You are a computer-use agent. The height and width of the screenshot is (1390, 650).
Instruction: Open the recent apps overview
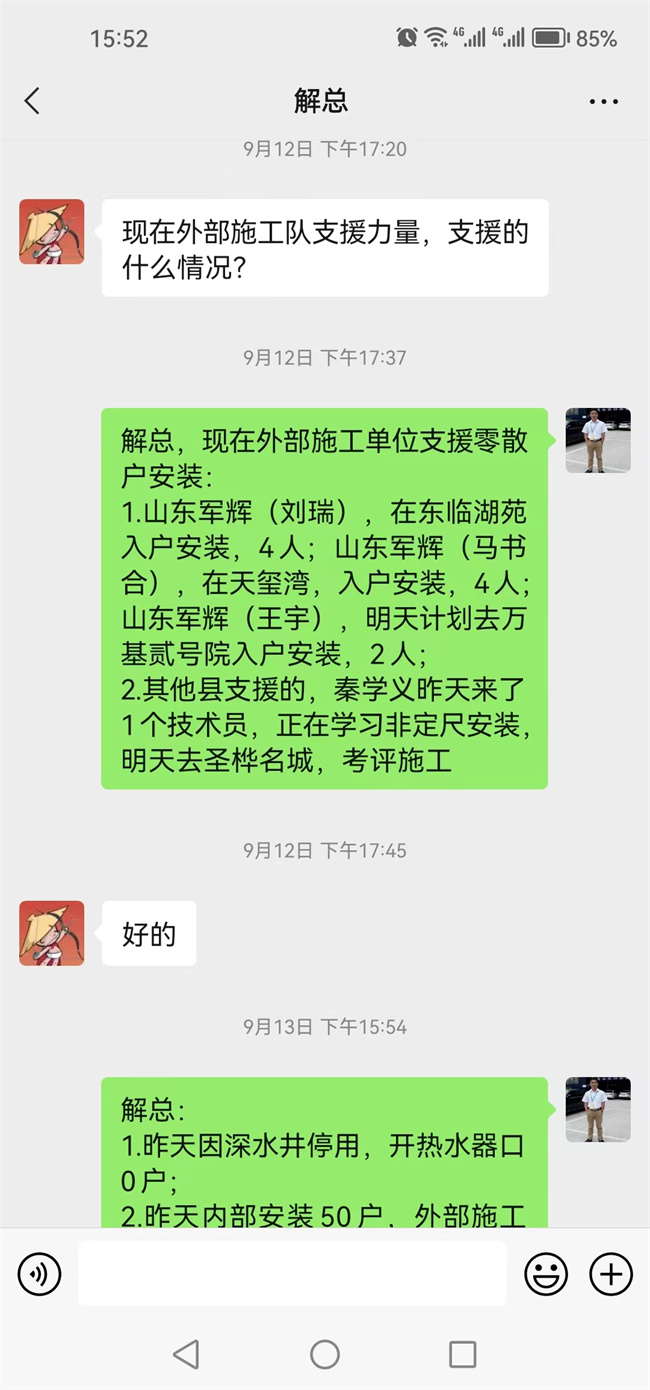click(462, 1354)
